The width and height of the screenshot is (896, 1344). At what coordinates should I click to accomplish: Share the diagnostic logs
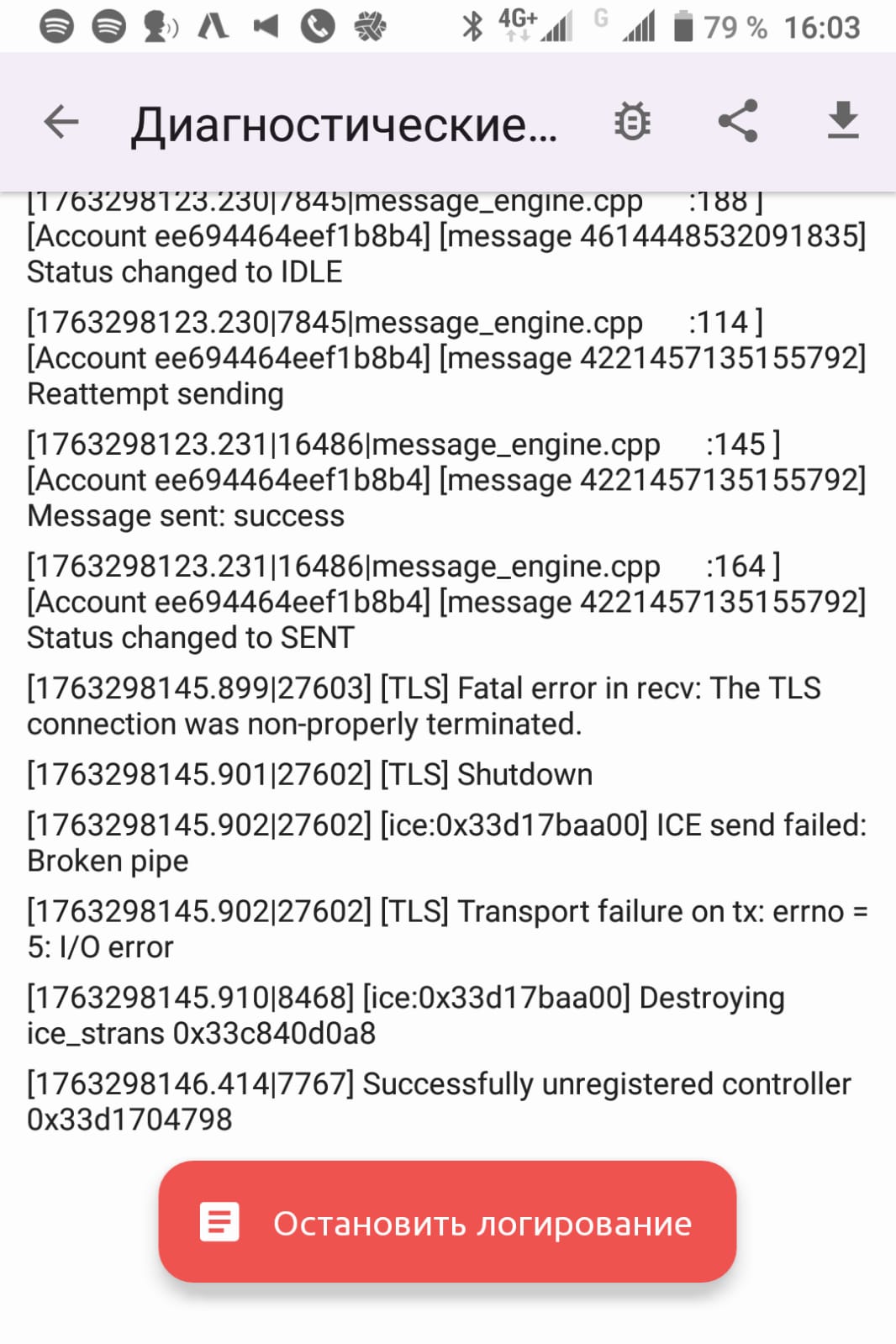click(x=738, y=122)
